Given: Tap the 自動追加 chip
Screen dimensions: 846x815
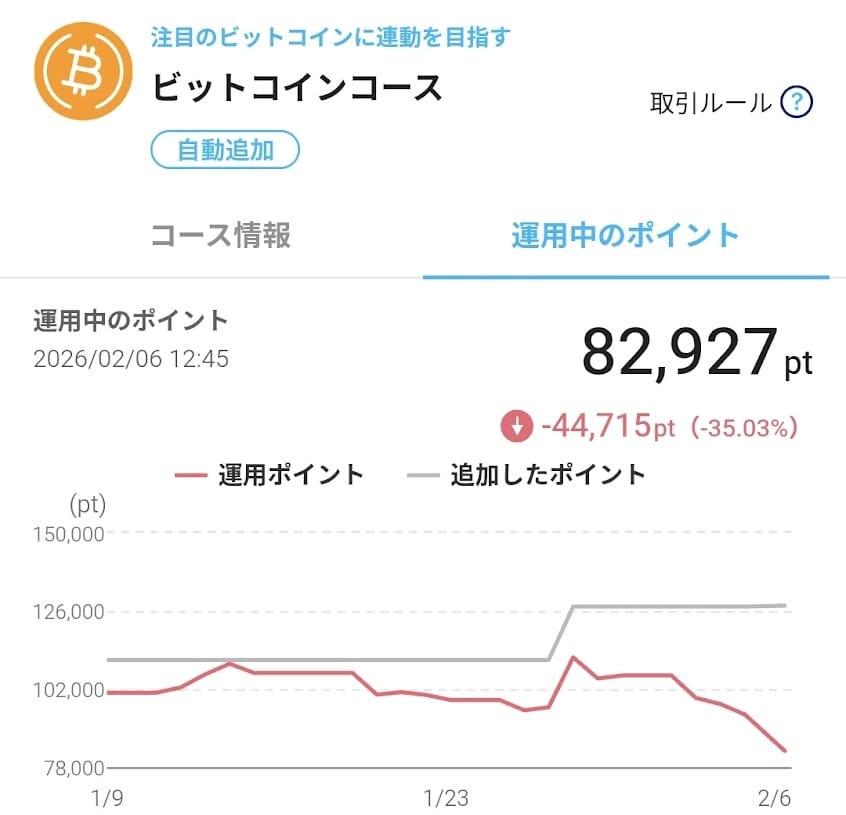Looking at the screenshot, I should (x=225, y=151).
